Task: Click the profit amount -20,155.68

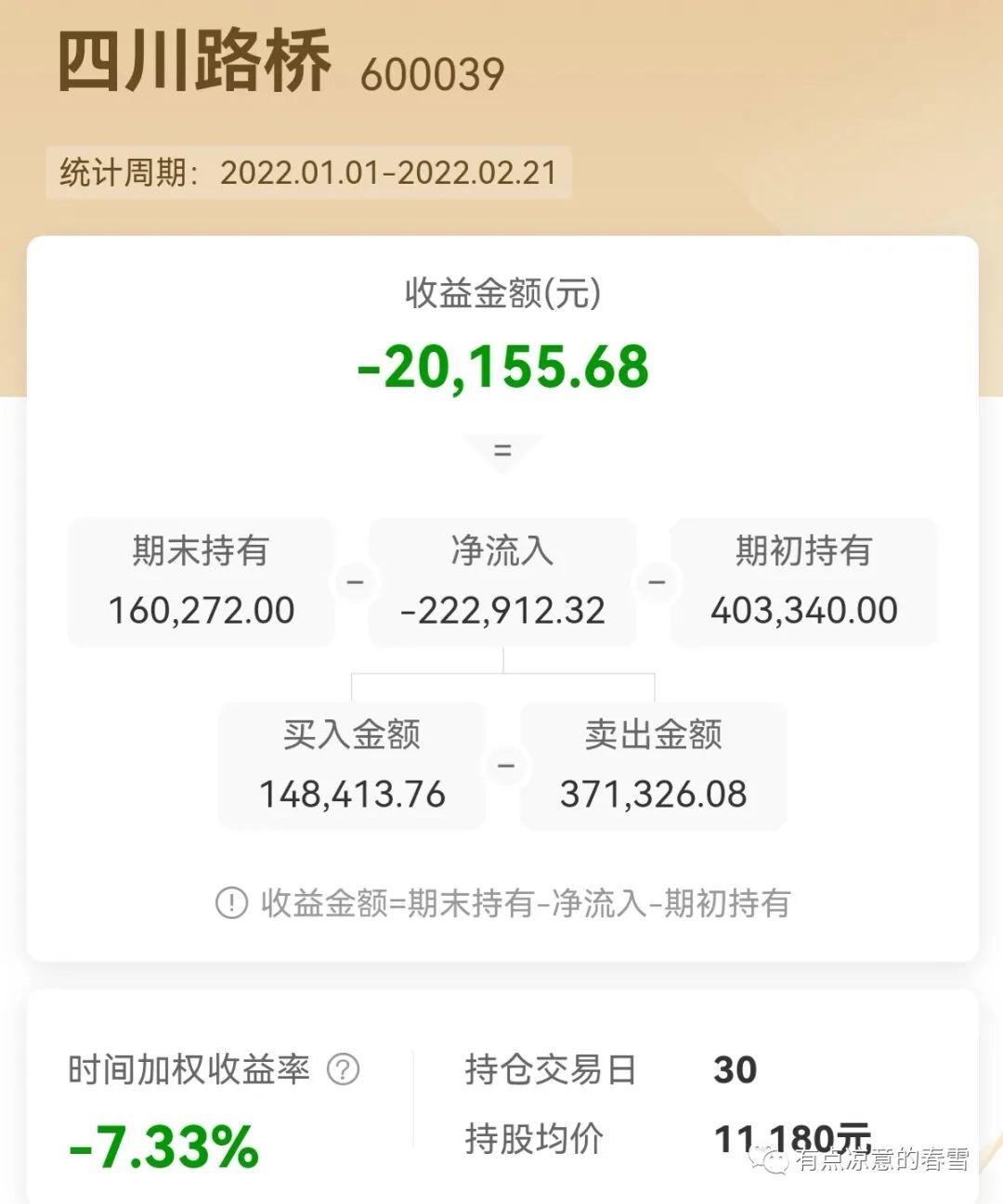Action: pyautogui.click(x=501, y=364)
